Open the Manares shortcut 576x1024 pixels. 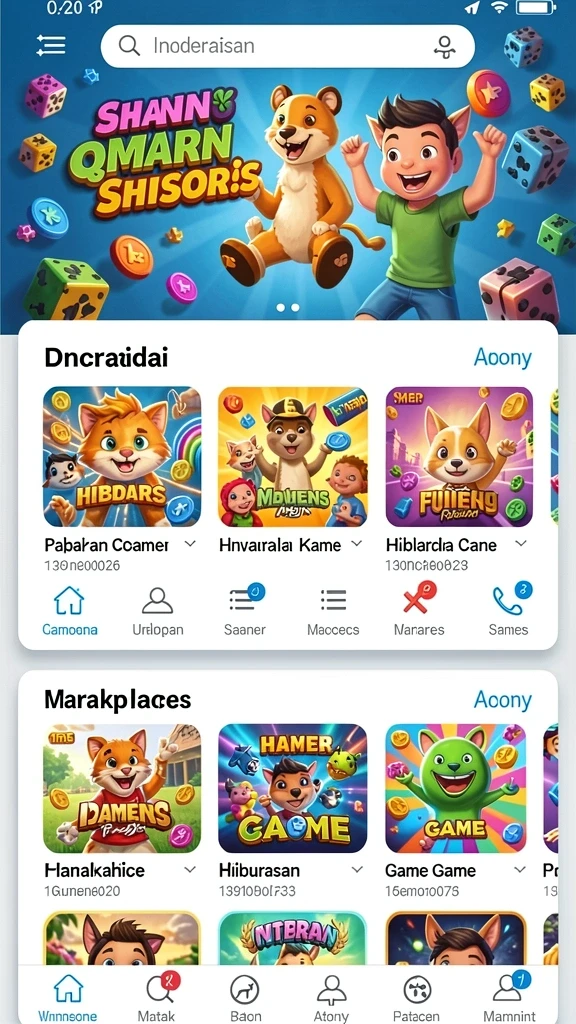[419, 610]
